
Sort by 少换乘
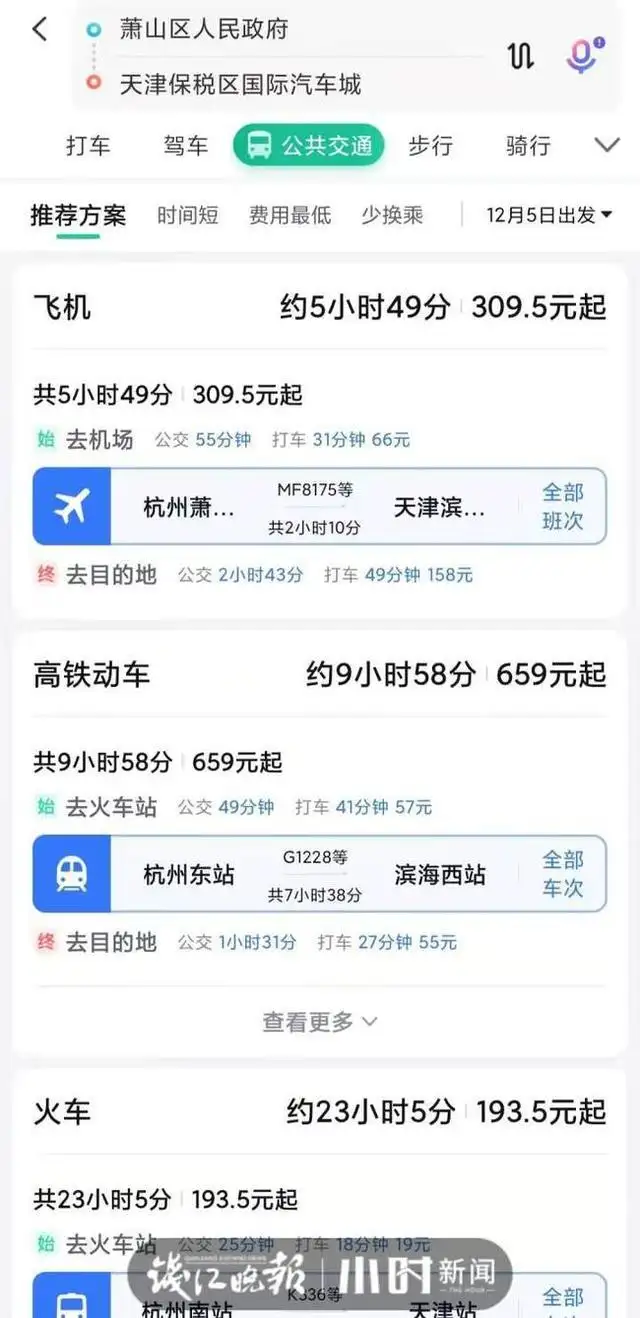pyautogui.click(x=392, y=215)
